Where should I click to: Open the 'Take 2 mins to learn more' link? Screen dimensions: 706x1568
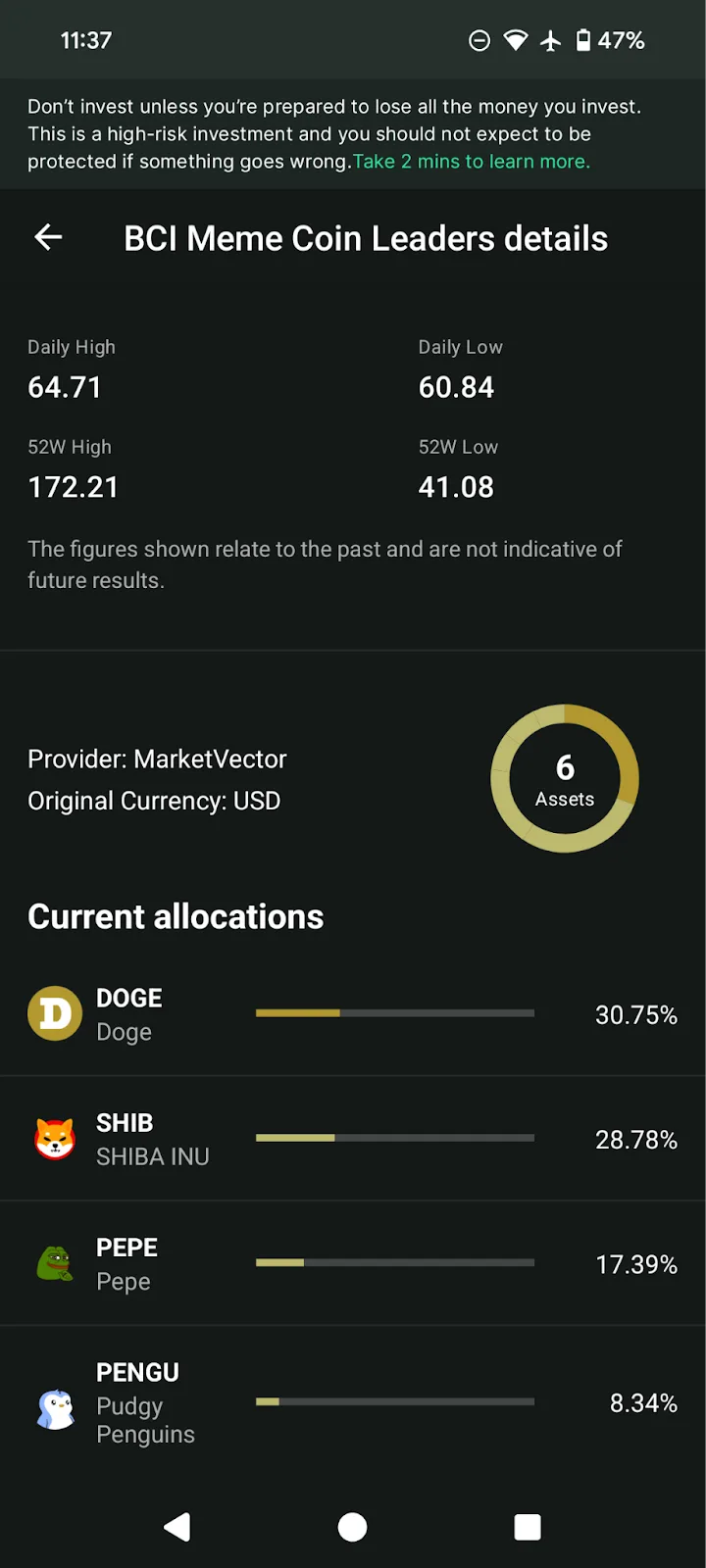click(472, 162)
